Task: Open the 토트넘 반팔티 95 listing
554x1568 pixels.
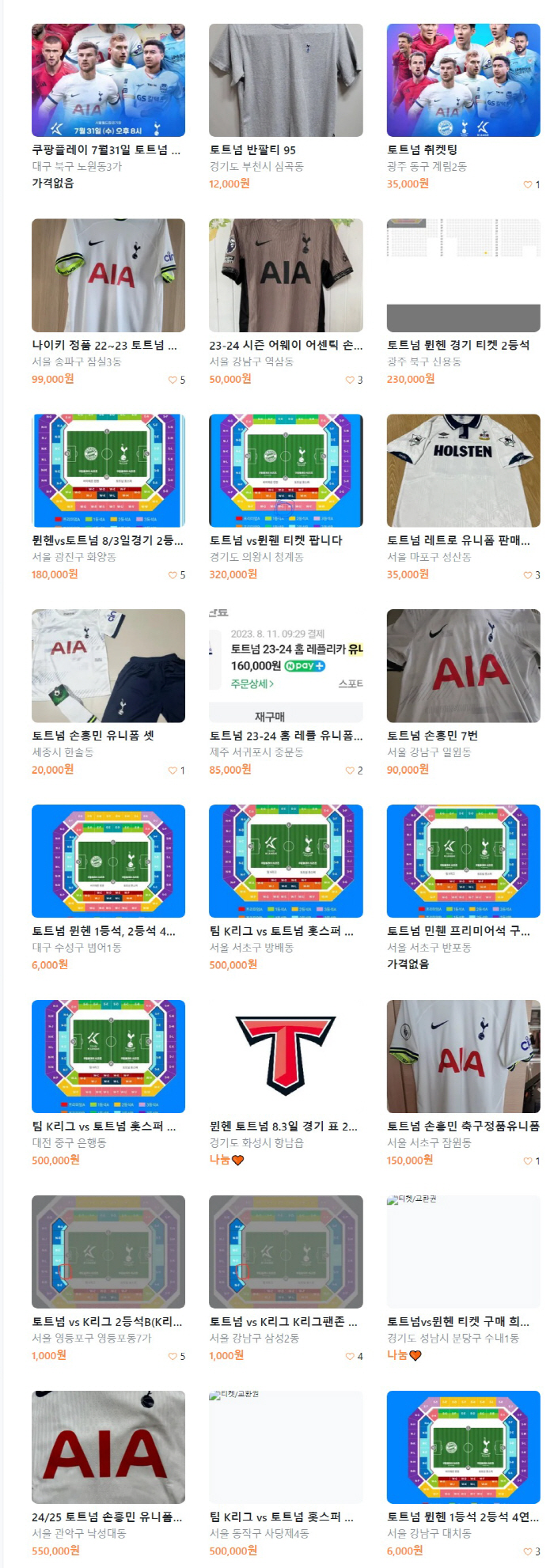Action: 286,80
